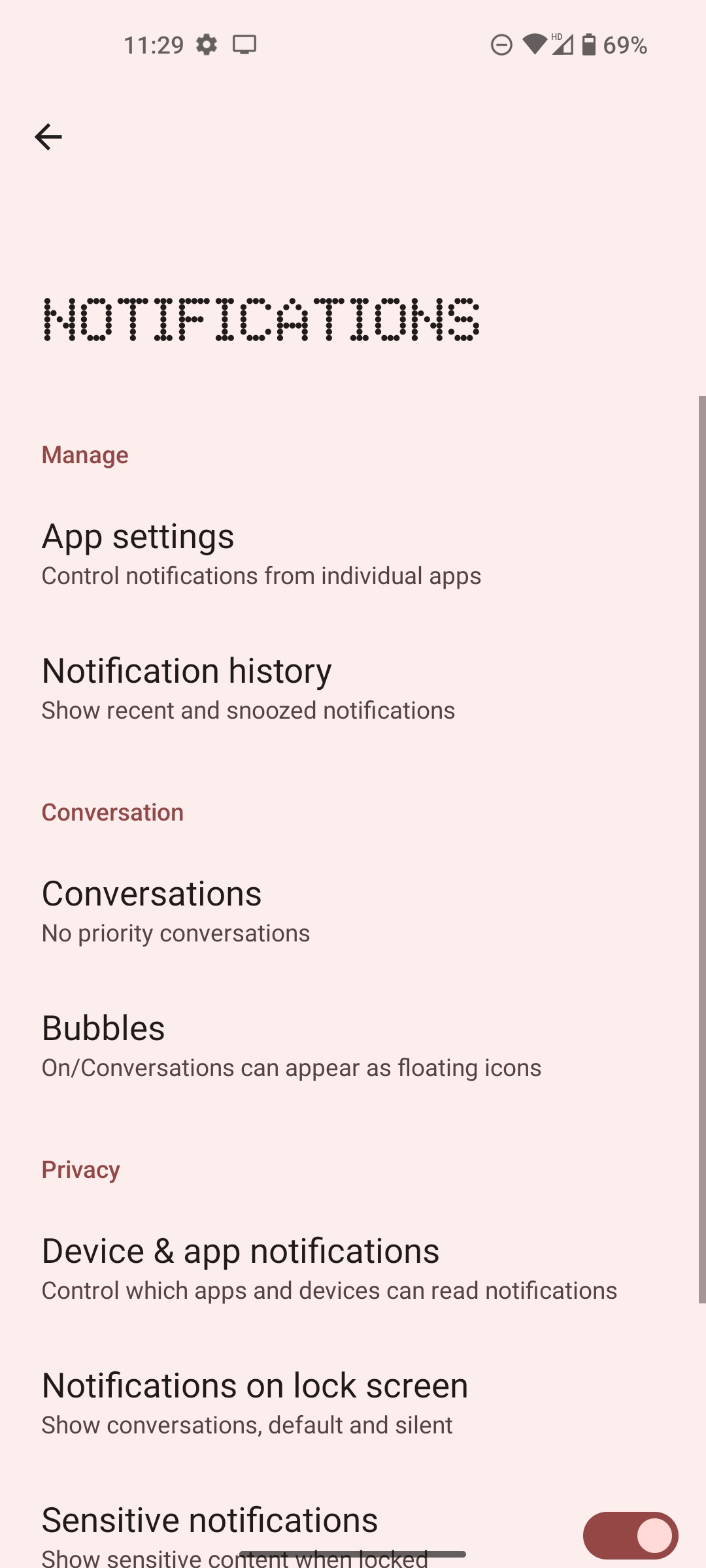Toggle off Sensitive notifications switch
Viewport: 706px width, 1568px height.
click(630, 1535)
